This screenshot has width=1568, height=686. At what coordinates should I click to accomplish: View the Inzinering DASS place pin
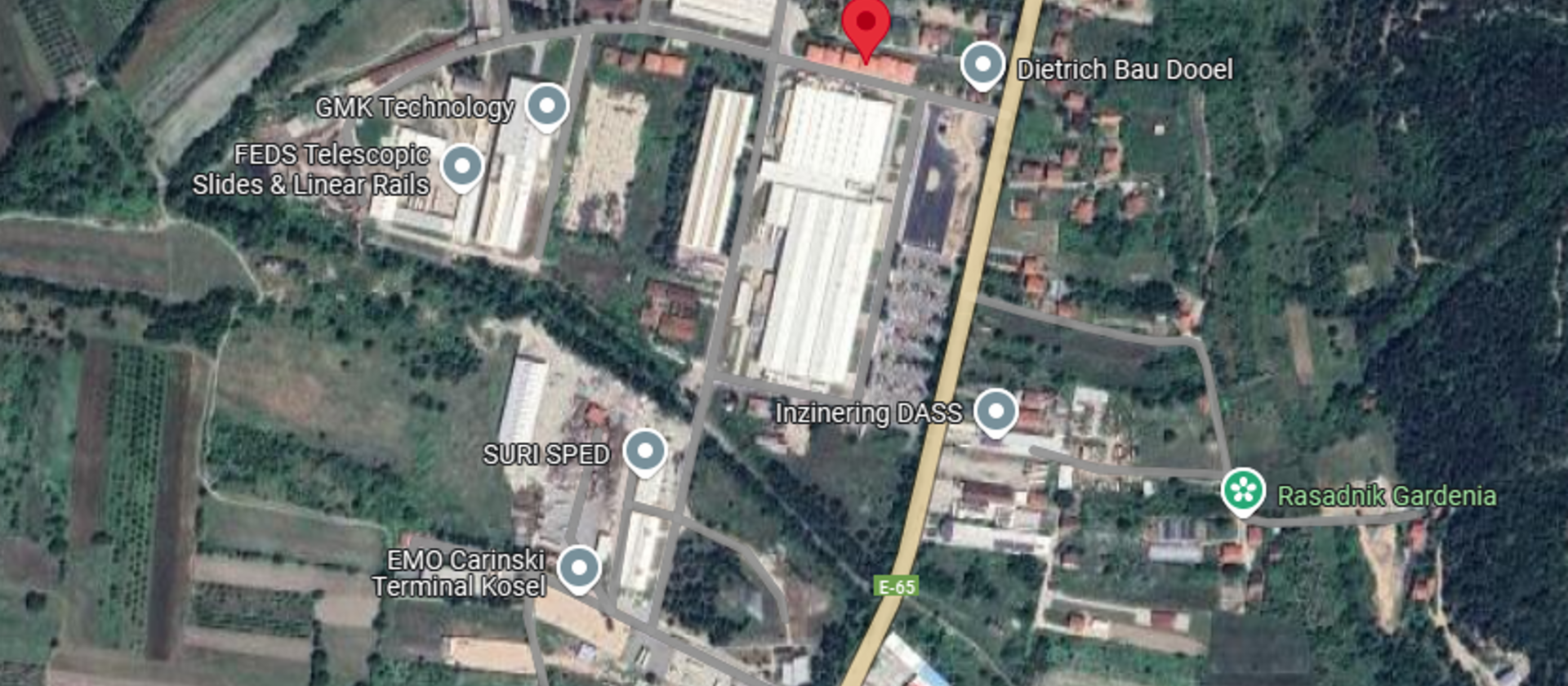click(x=996, y=411)
